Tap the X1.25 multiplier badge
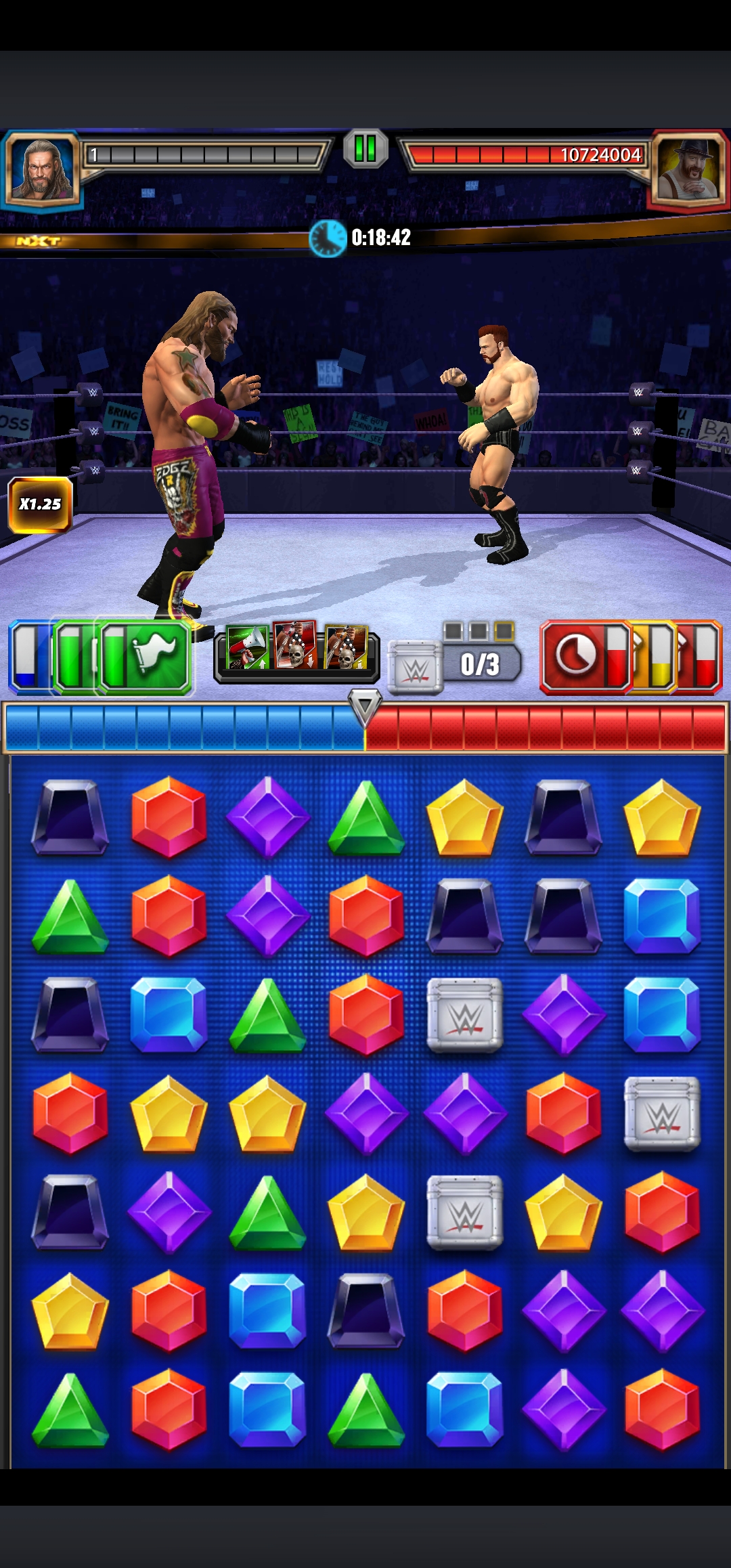The image size is (731, 1568). (x=40, y=504)
